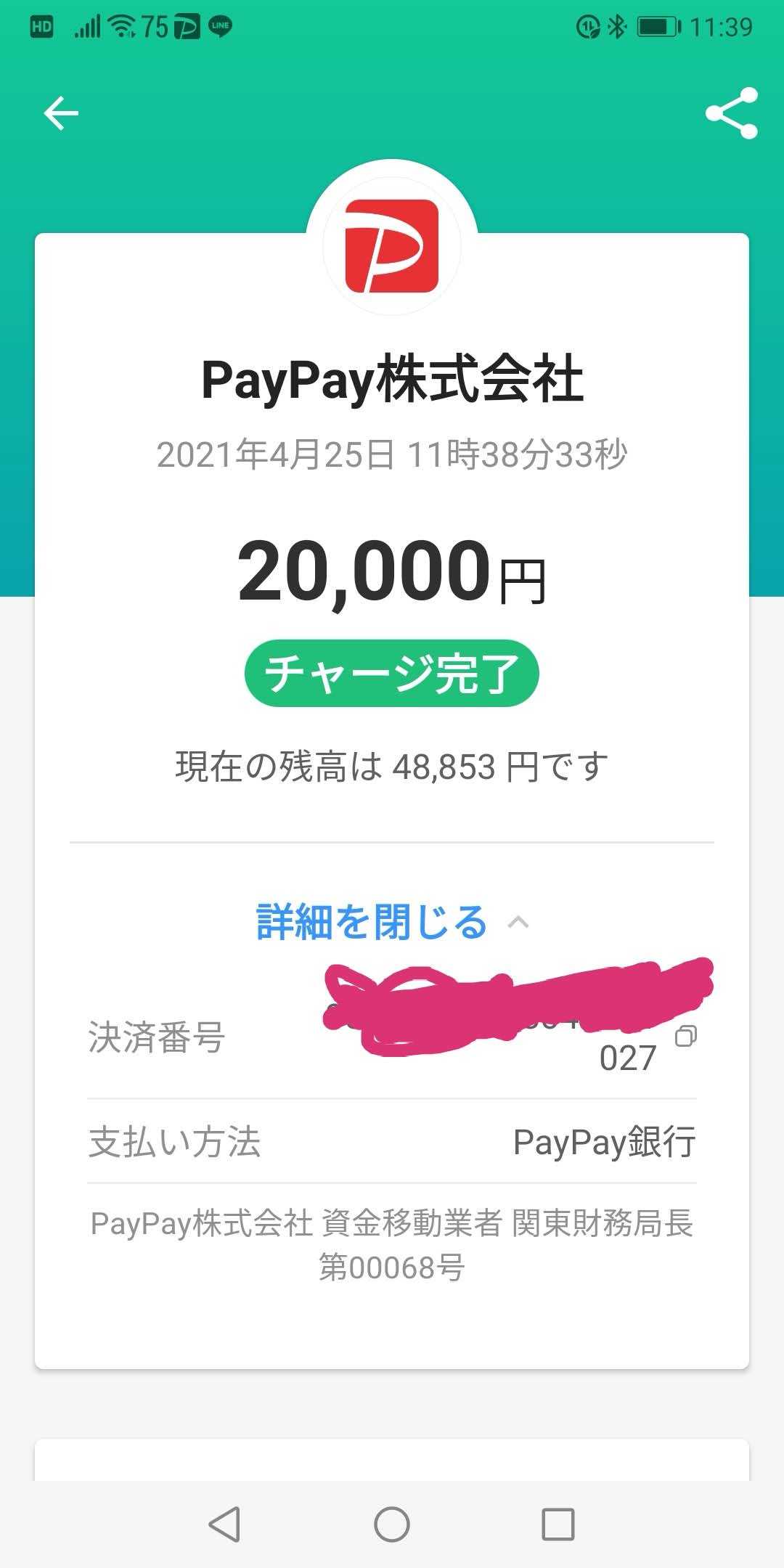Screen dimensions: 784x1568
Task: Collapse details via 詳細を閉じる
Action: point(392,923)
